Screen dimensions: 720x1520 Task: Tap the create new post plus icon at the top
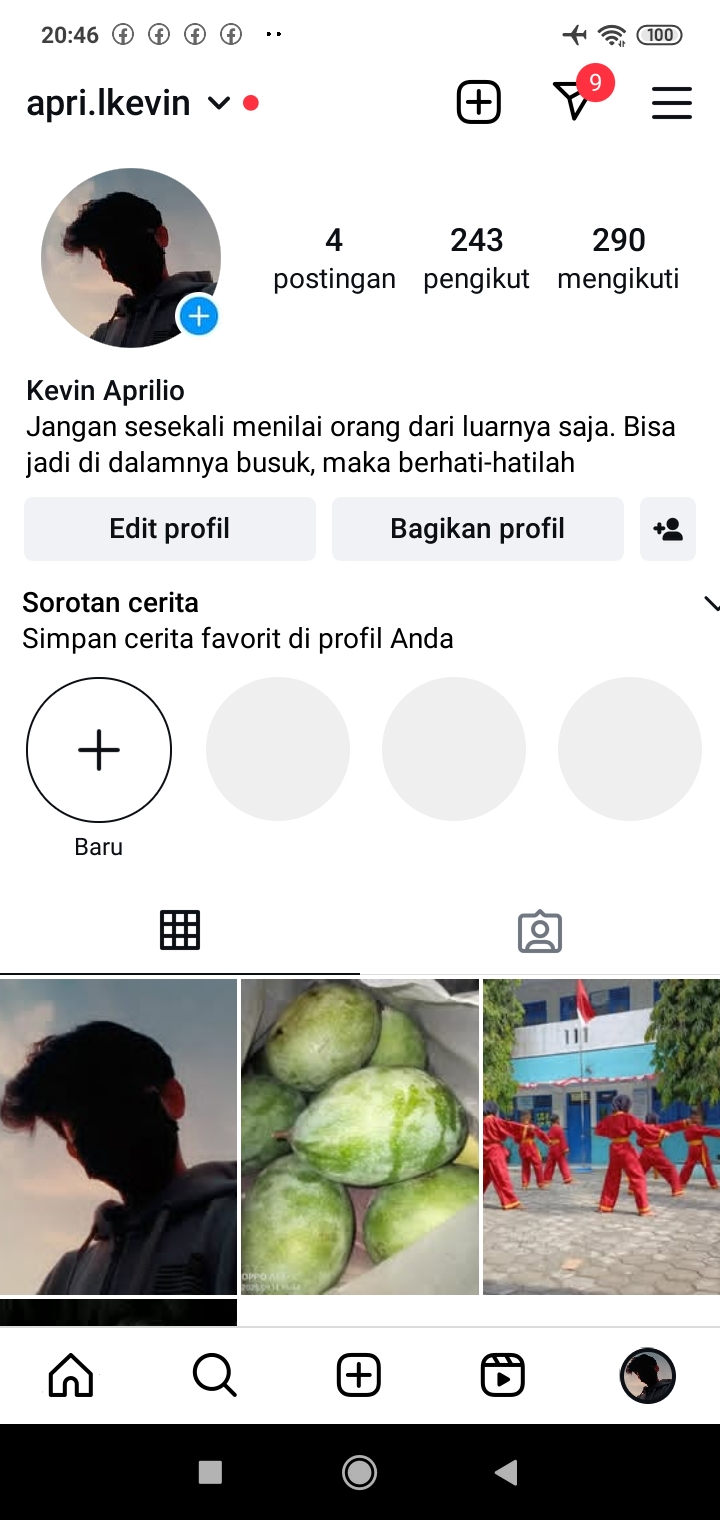point(478,102)
